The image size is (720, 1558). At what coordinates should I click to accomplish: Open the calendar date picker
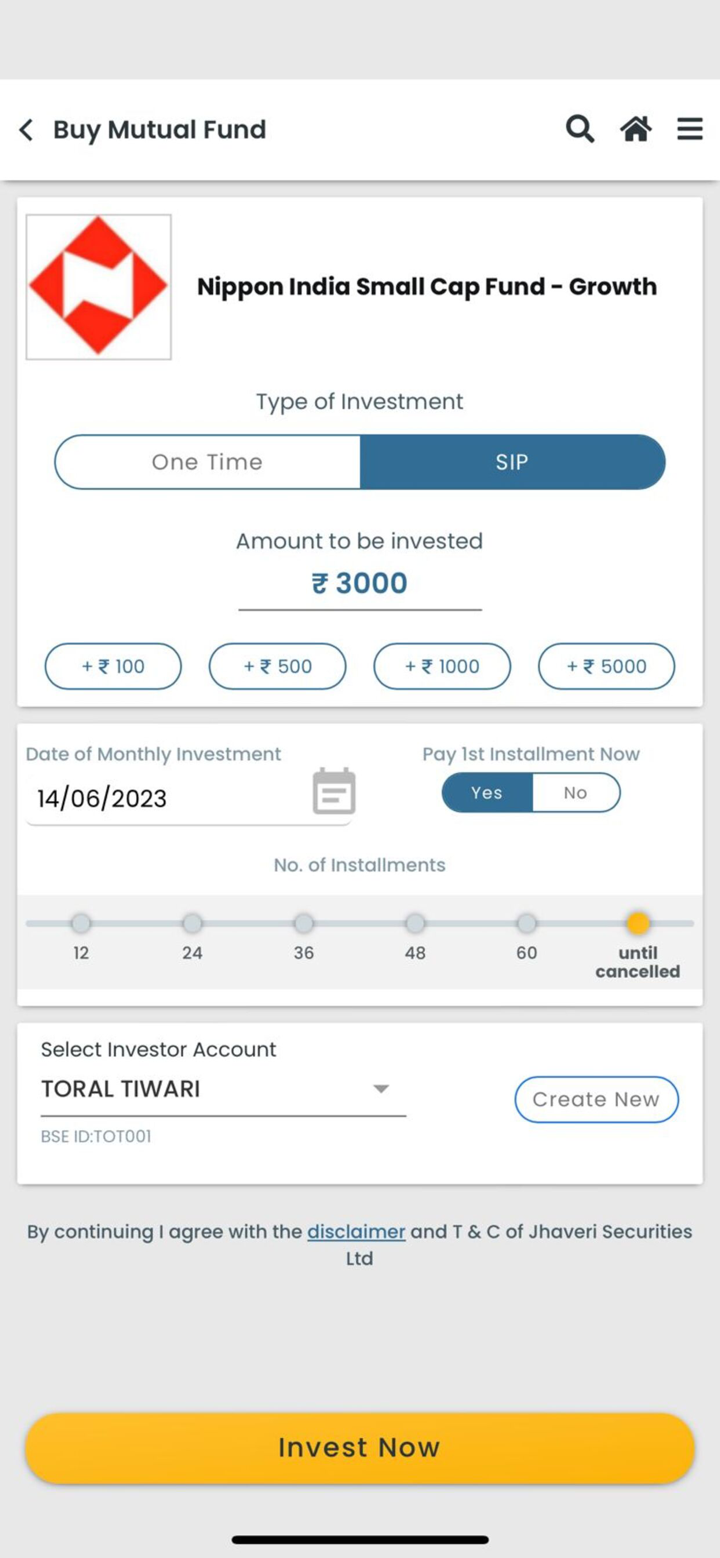[x=334, y=792]
